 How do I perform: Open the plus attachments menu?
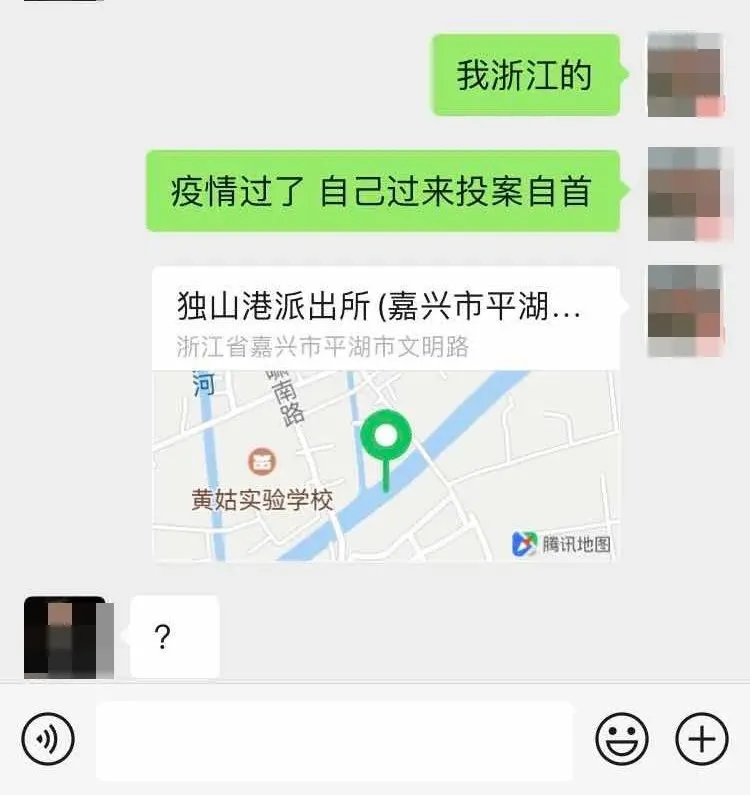click(702, 740)
